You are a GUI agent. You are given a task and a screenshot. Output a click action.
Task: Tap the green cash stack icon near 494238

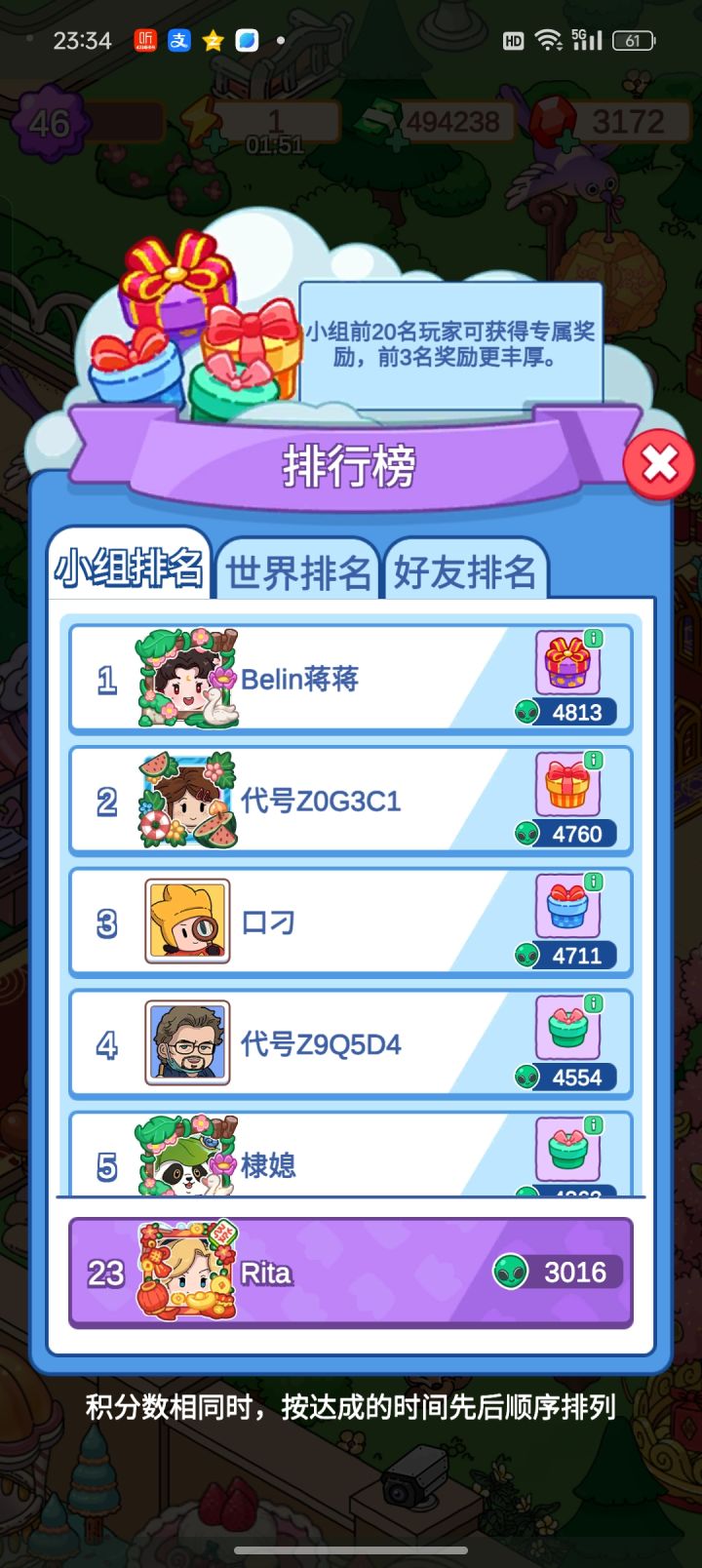[379, 119]
